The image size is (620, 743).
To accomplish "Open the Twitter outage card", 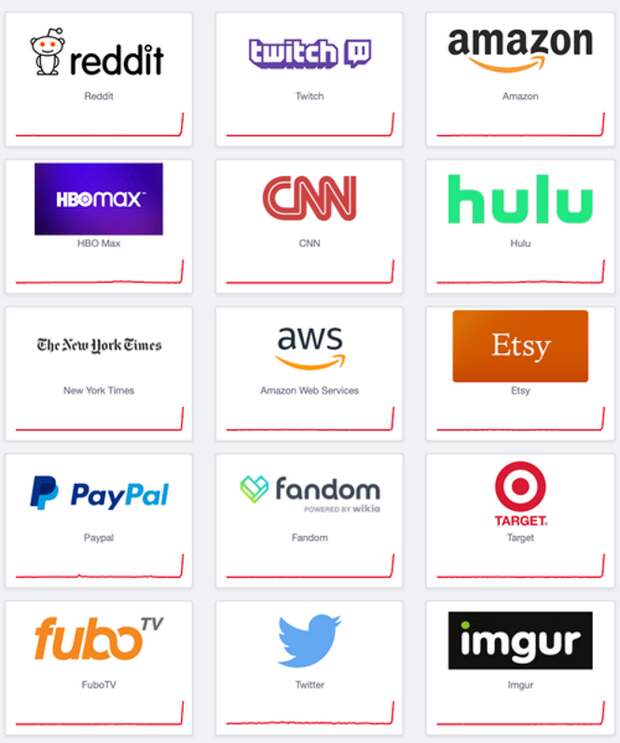I will pos(309,666).
